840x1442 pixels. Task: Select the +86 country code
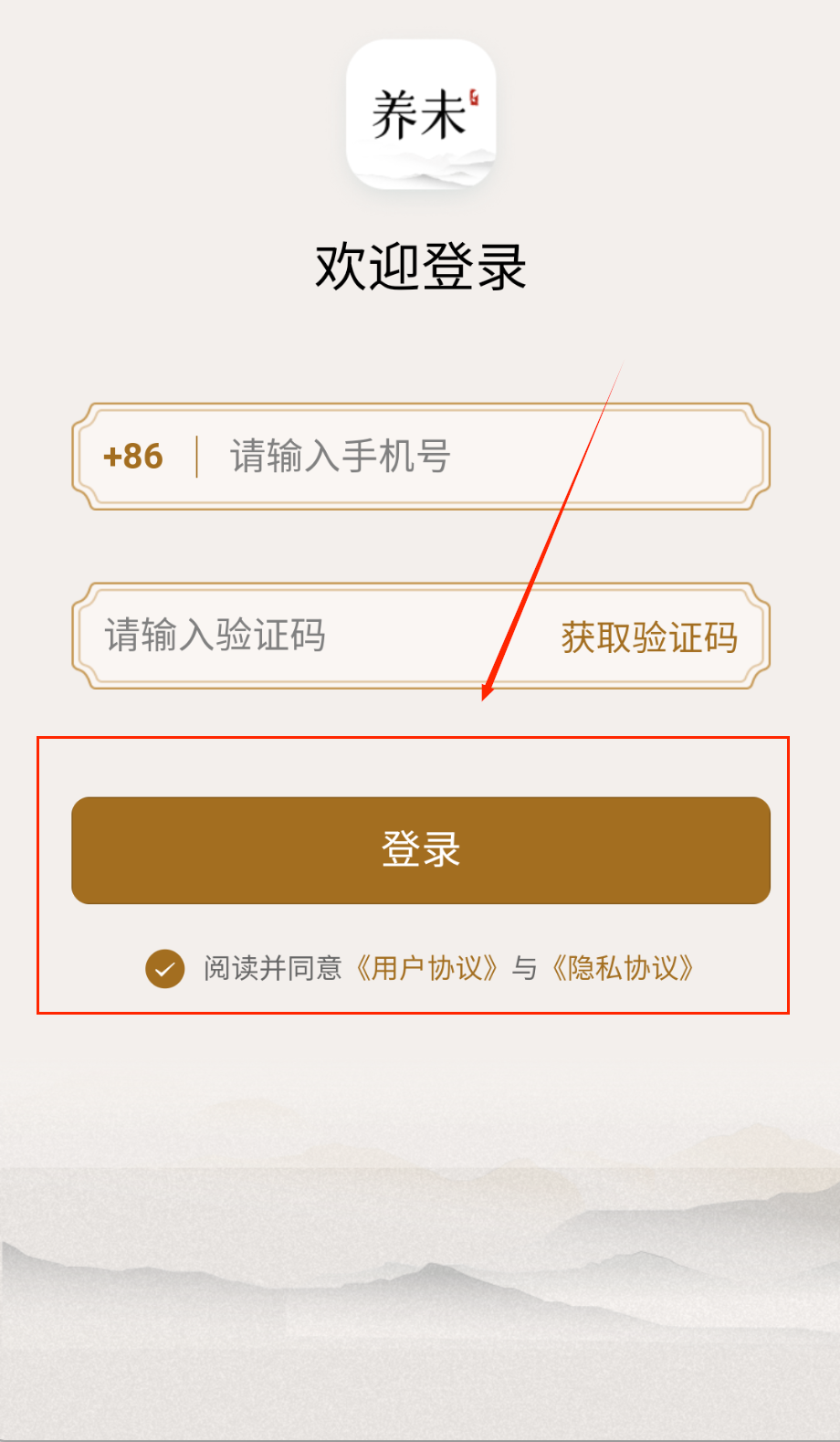point(133,457)
